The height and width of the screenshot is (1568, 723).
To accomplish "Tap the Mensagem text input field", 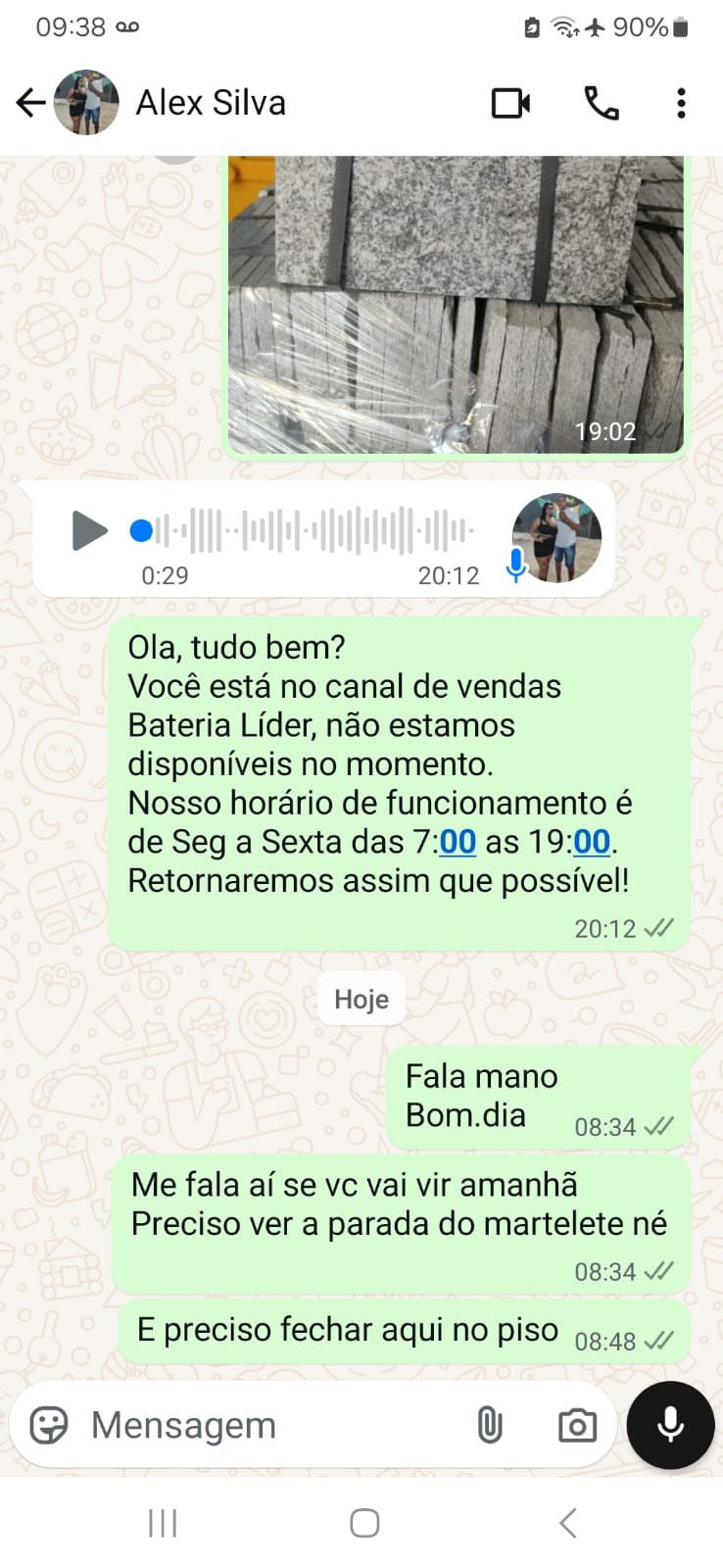I will click(245, 1426).
